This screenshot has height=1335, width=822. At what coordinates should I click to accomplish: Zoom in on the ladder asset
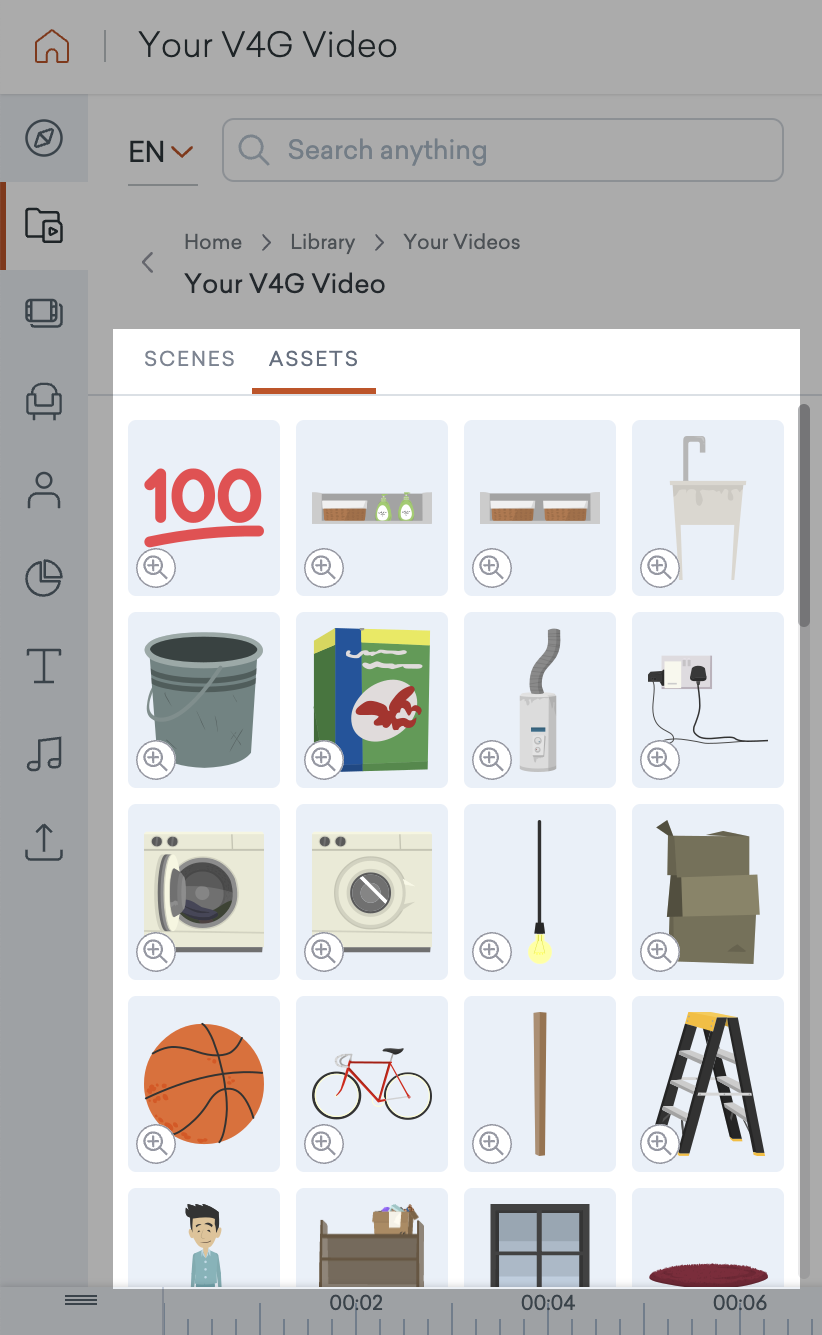(659, 1142)
